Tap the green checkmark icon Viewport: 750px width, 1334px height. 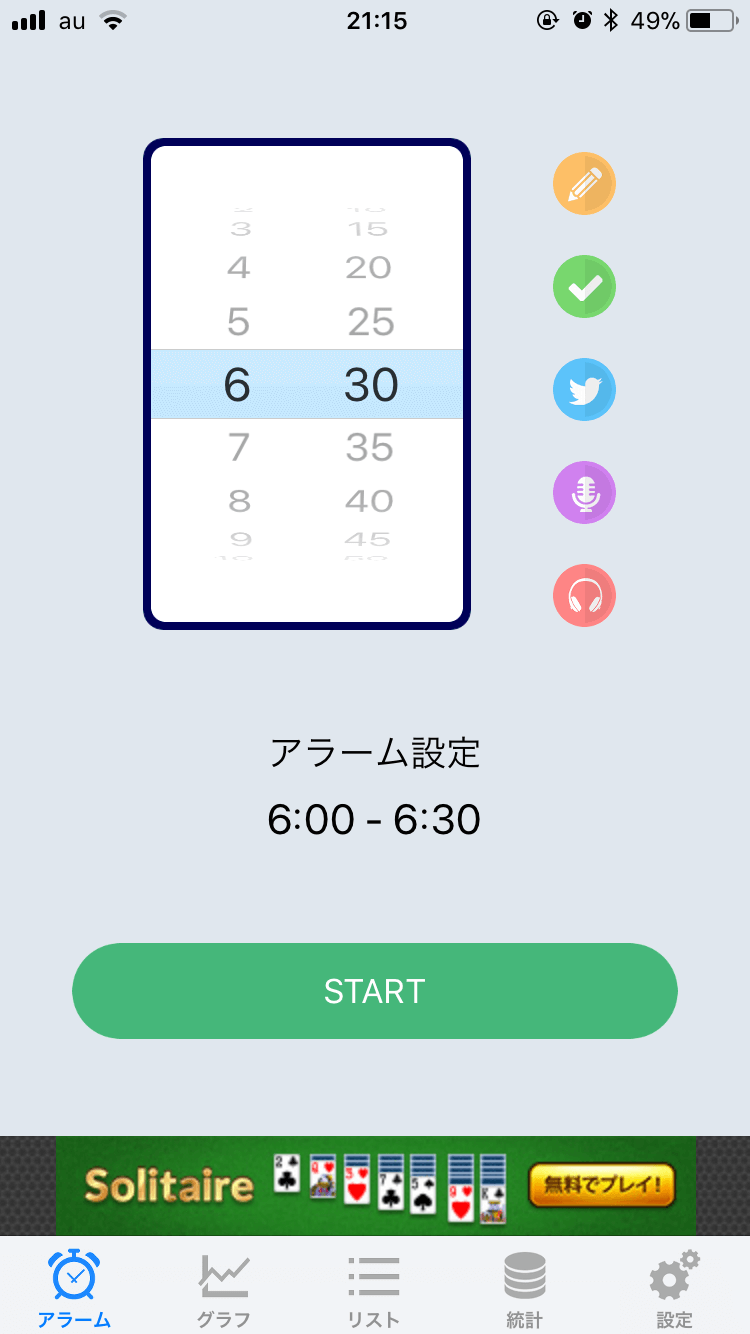tap(584, 287)
